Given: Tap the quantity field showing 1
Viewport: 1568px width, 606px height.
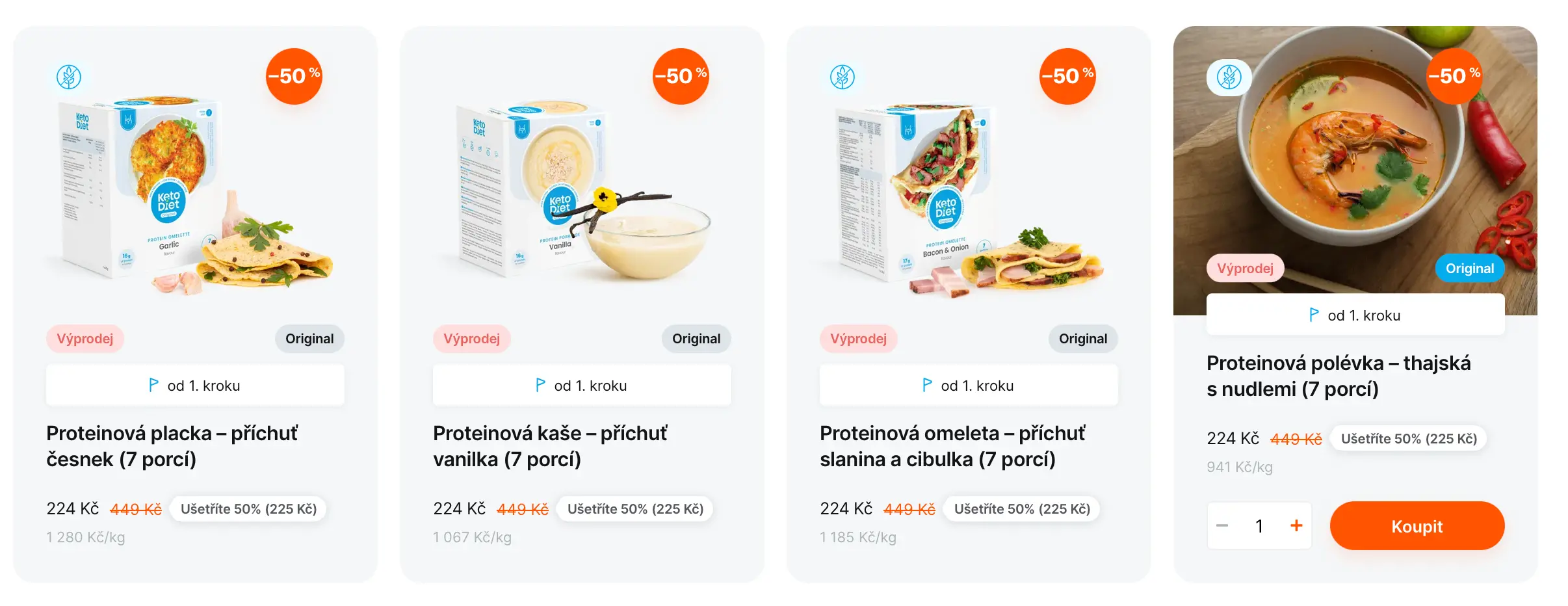Looking at the screenshot, I should 1259,525.
